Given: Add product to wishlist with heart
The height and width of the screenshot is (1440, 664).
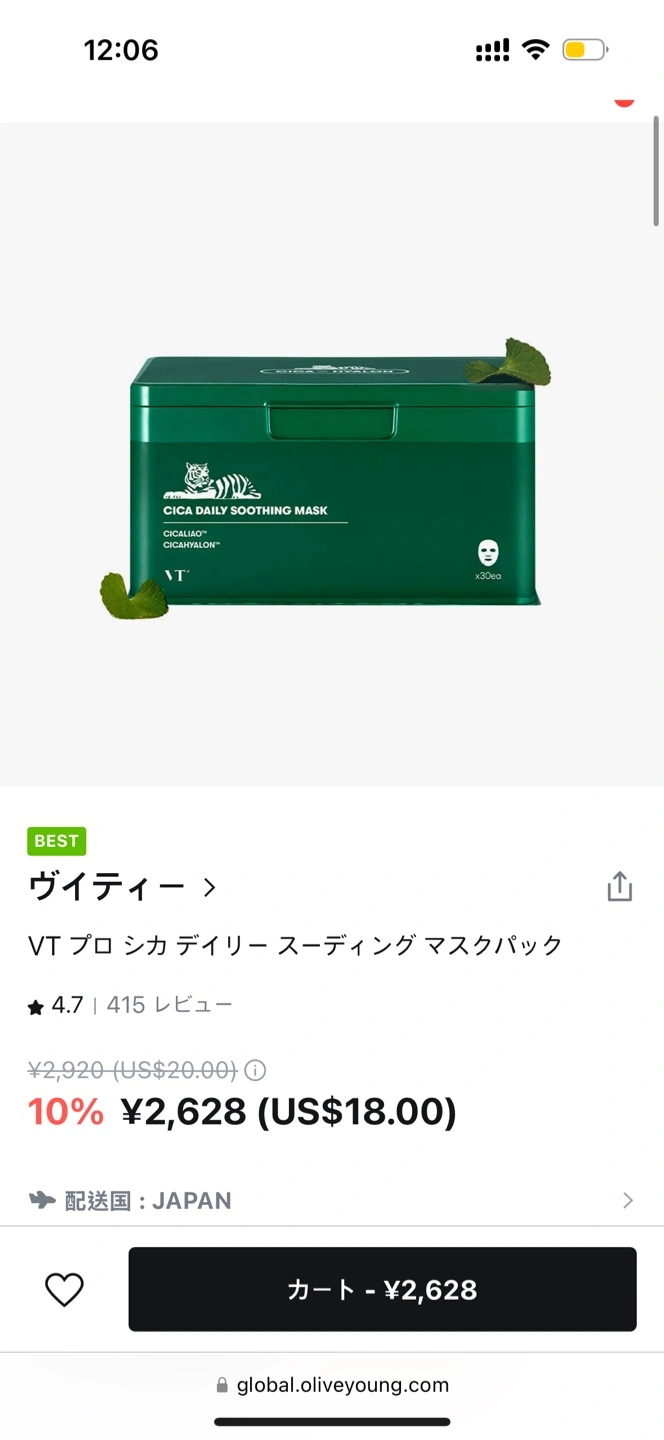Looking at the screenshot, I should click(x=64, y=1290).
